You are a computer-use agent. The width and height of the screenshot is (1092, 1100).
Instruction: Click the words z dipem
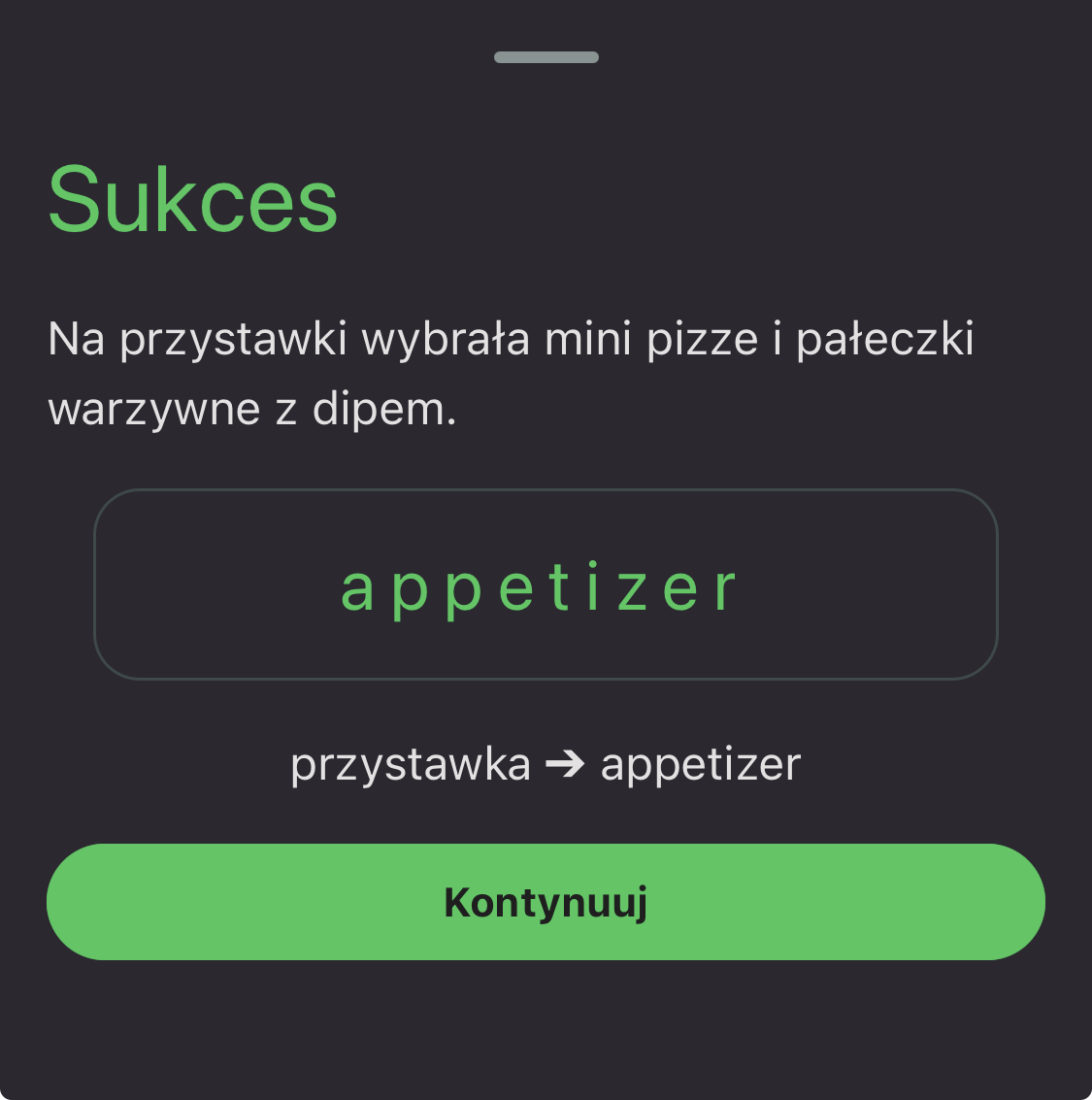tap(369, 408)
